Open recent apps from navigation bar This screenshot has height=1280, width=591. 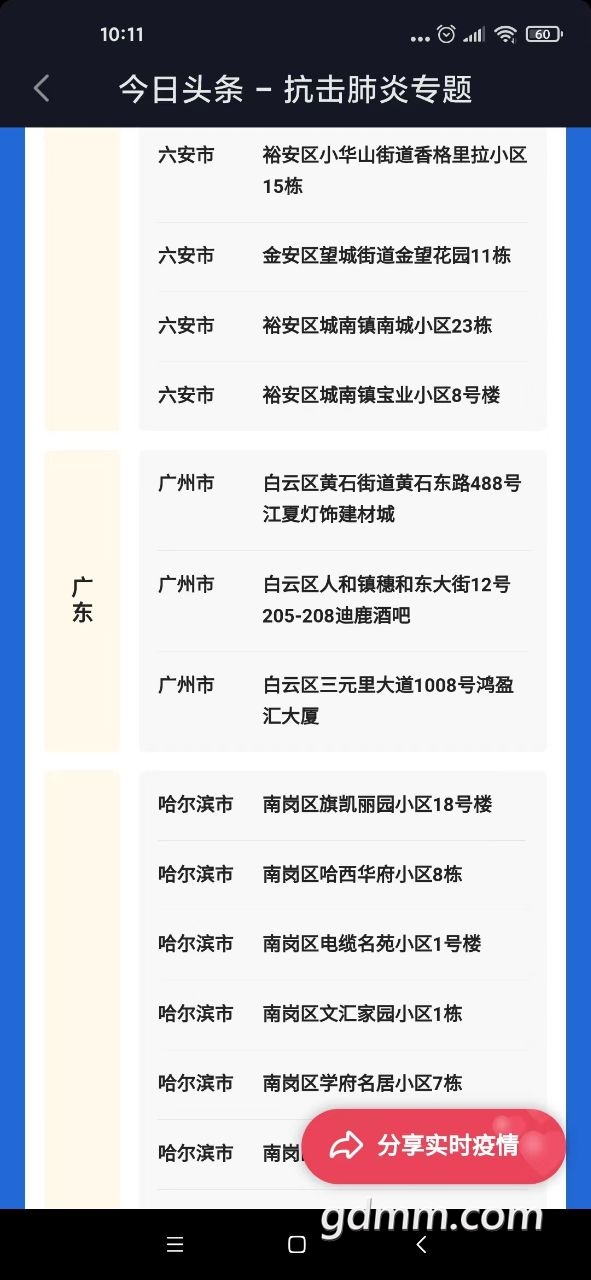[175, 1245]
